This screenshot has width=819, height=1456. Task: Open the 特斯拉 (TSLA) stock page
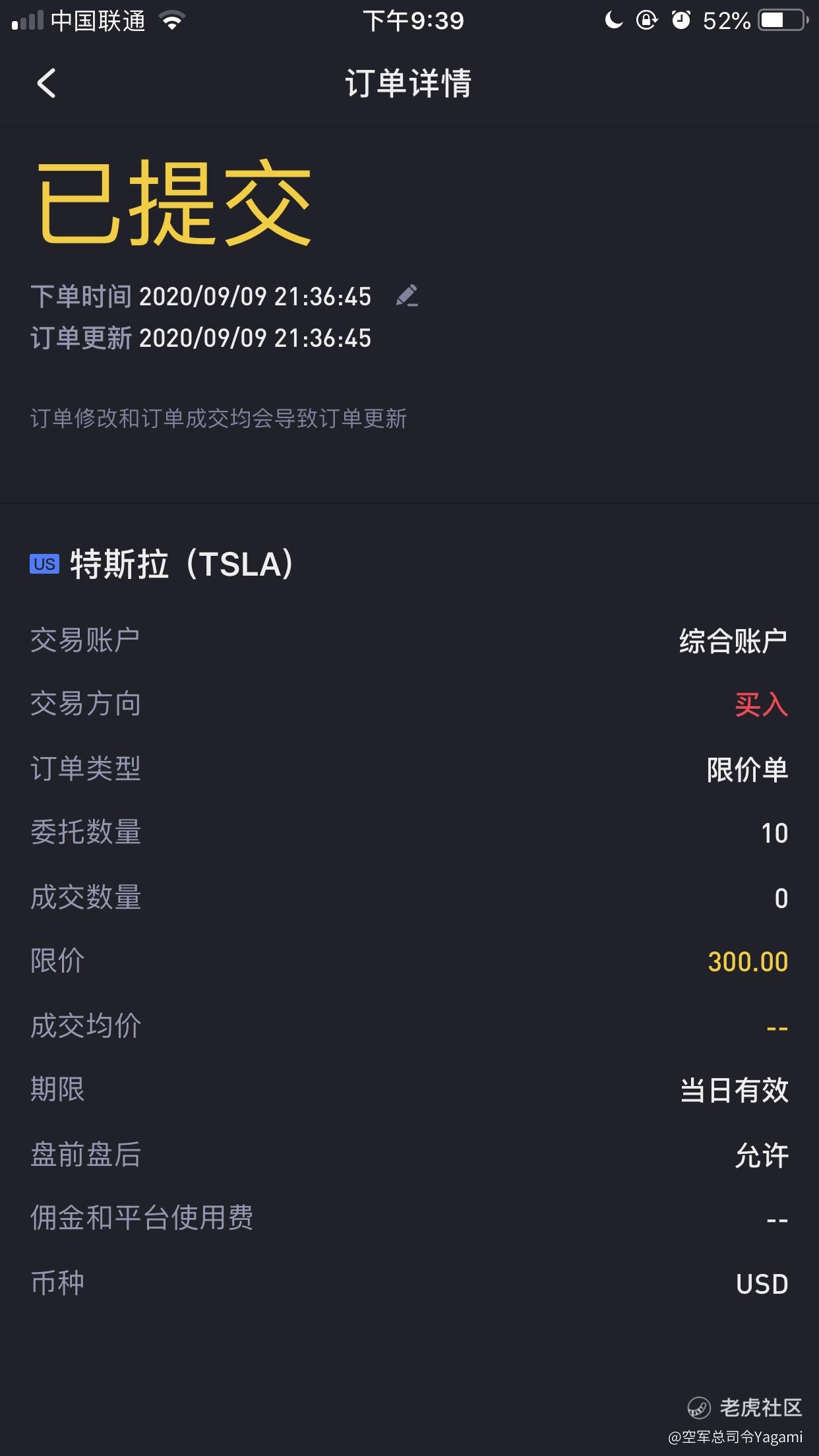point(162,564)
